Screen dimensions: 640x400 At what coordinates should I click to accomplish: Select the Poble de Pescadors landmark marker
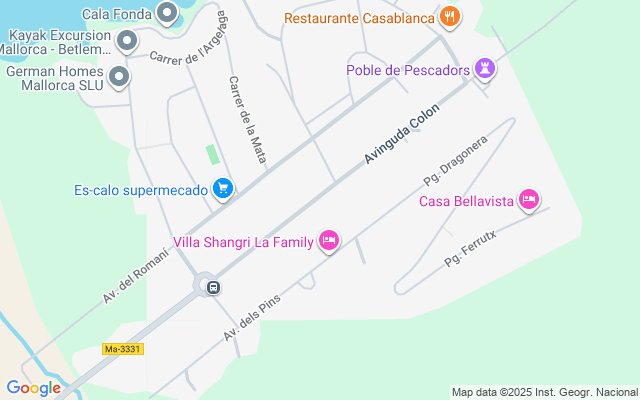pyautogui.click(x=486, y=69)
